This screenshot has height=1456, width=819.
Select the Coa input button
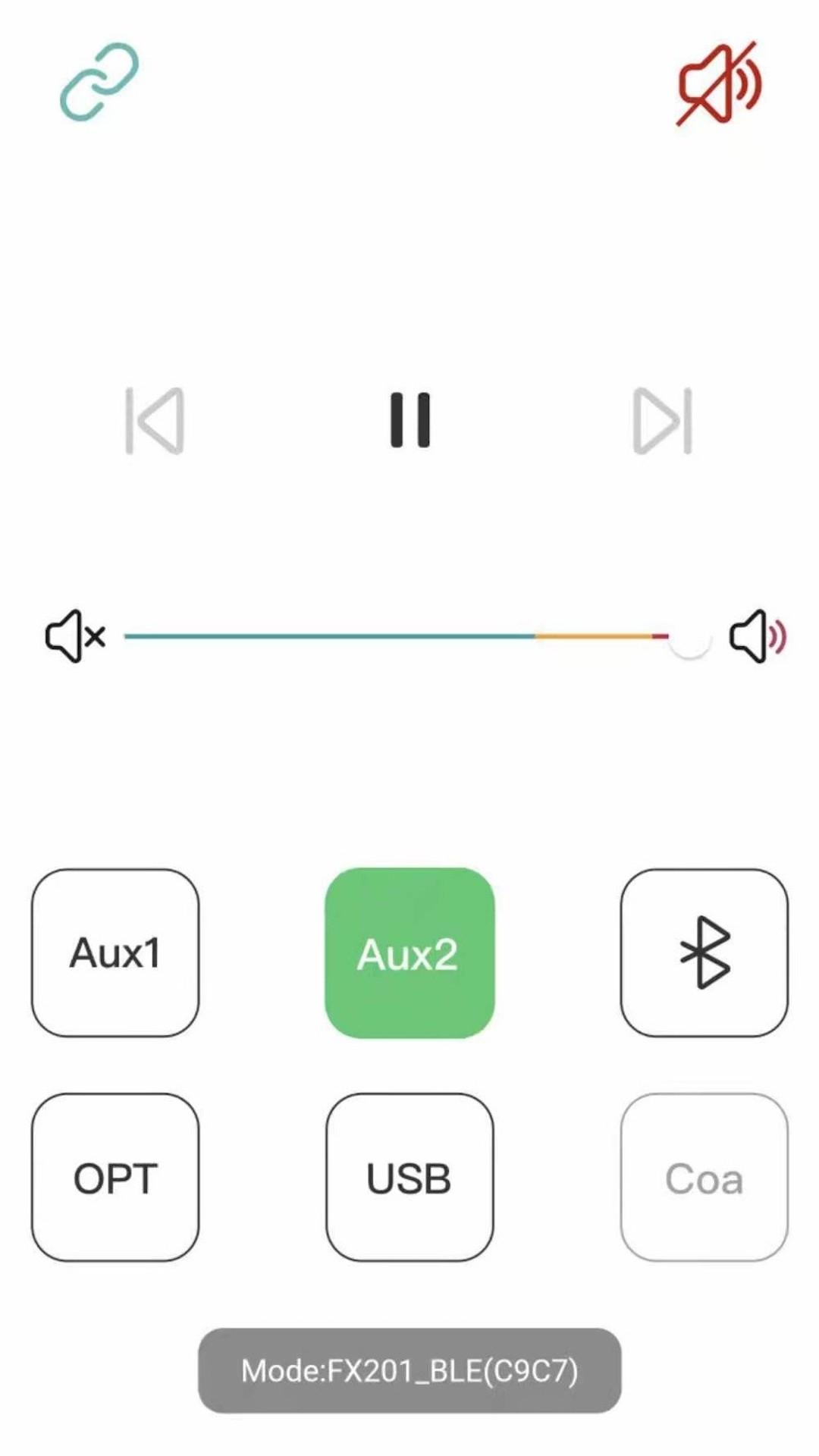704,1178
